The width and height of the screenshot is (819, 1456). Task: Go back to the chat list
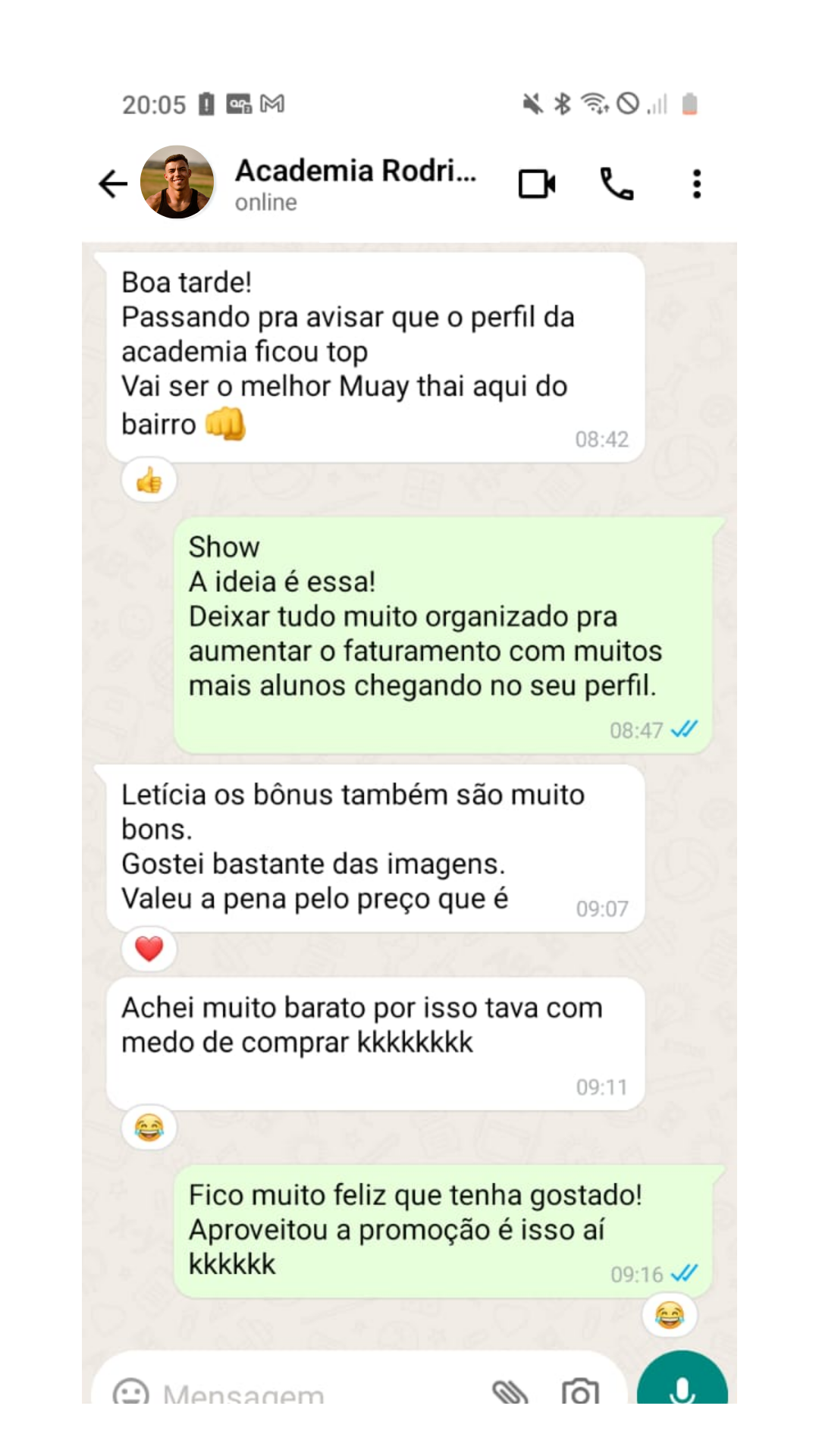point(113,184)
